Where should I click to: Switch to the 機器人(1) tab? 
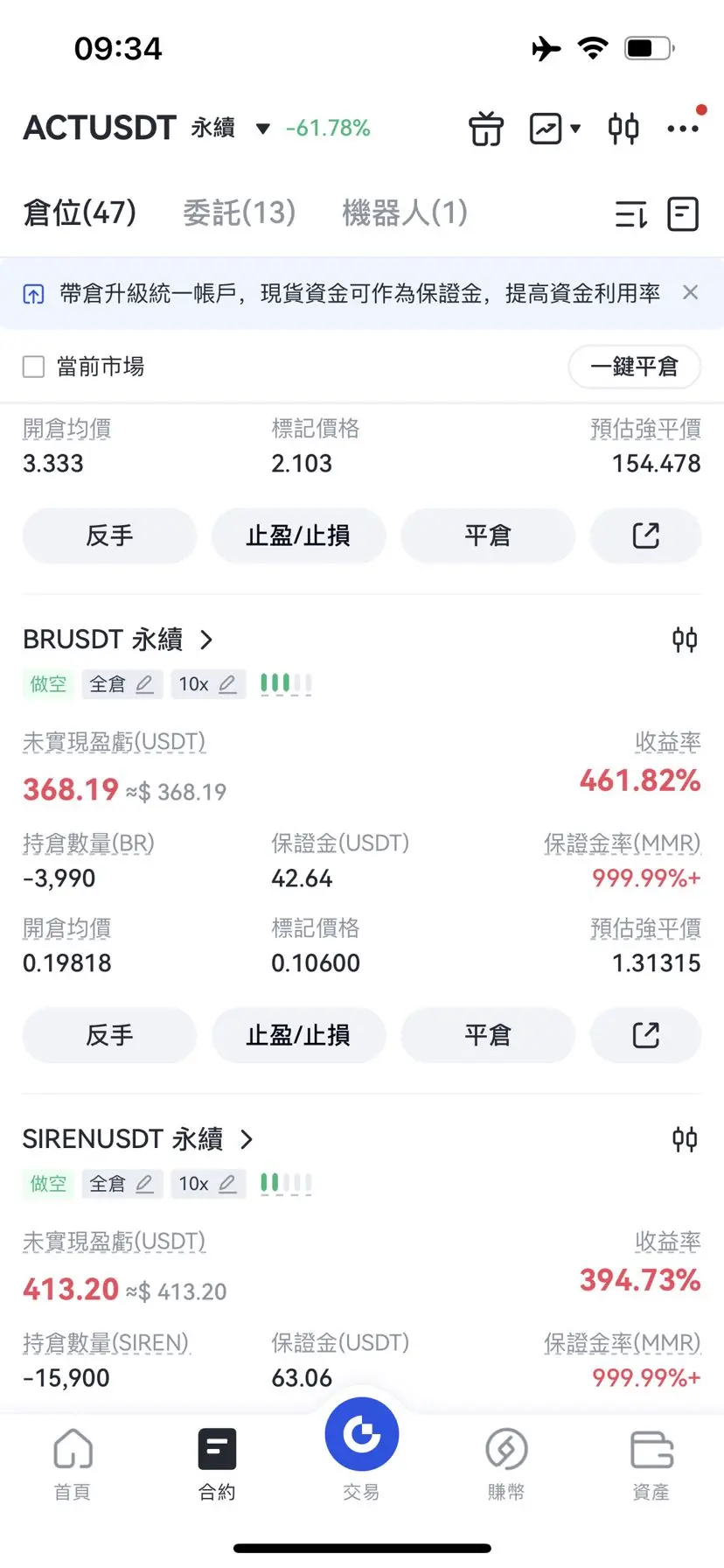coord(405,213)
